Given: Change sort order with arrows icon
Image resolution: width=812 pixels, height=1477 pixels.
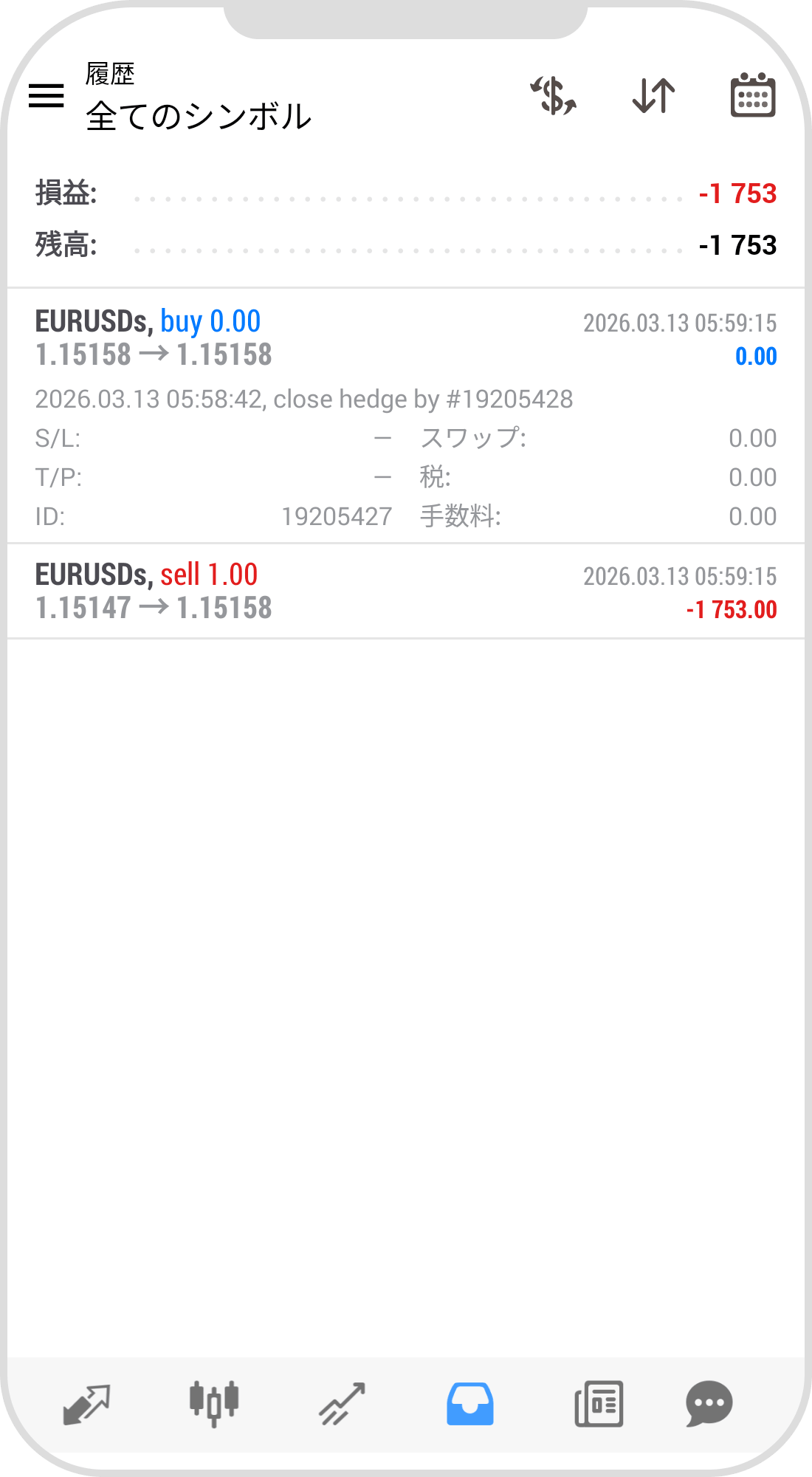Looking at the screenshot, I should point(654,96).
